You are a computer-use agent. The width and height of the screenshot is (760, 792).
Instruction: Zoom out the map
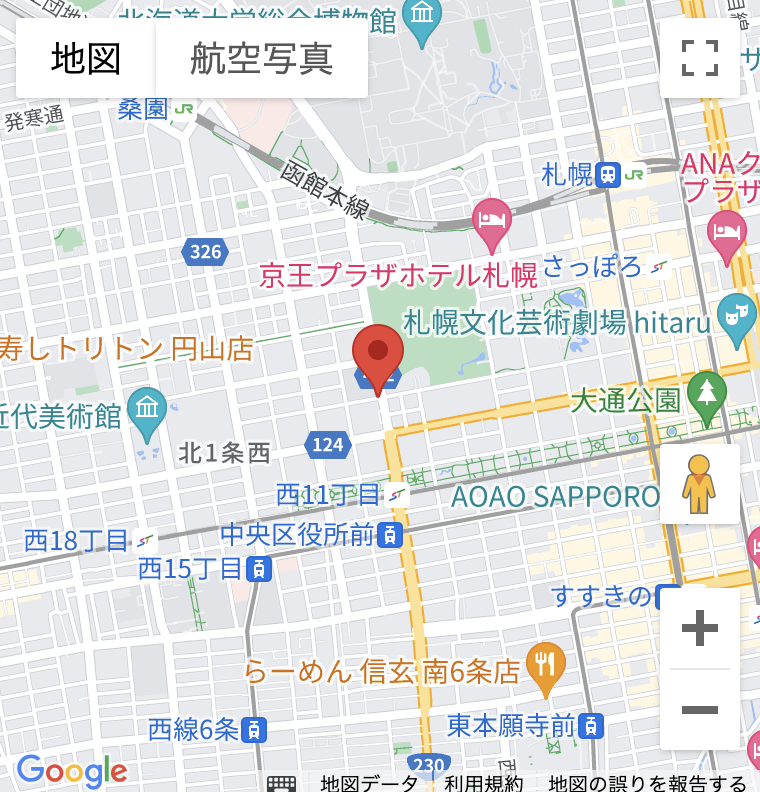(x=699, y=711)
